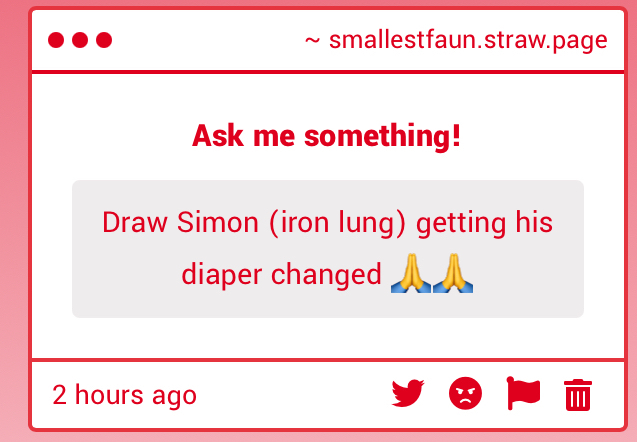Viewport: 637px width, 442px height.
Task: Report this ask with the flag icon
Action: [523, 394]
